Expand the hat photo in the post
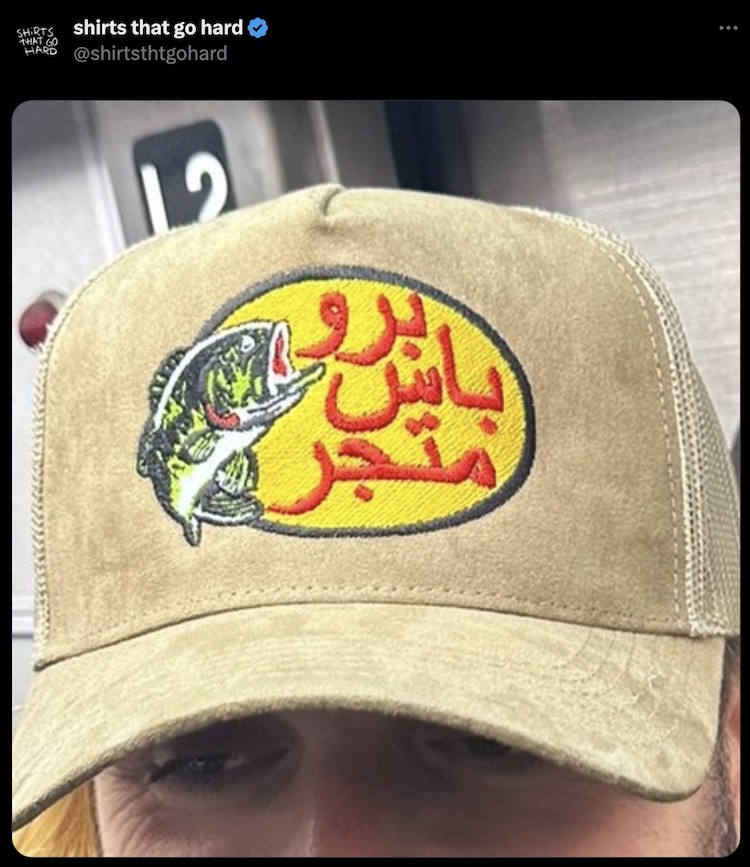This screenshot has height=867, width=750. pos(375,478)
